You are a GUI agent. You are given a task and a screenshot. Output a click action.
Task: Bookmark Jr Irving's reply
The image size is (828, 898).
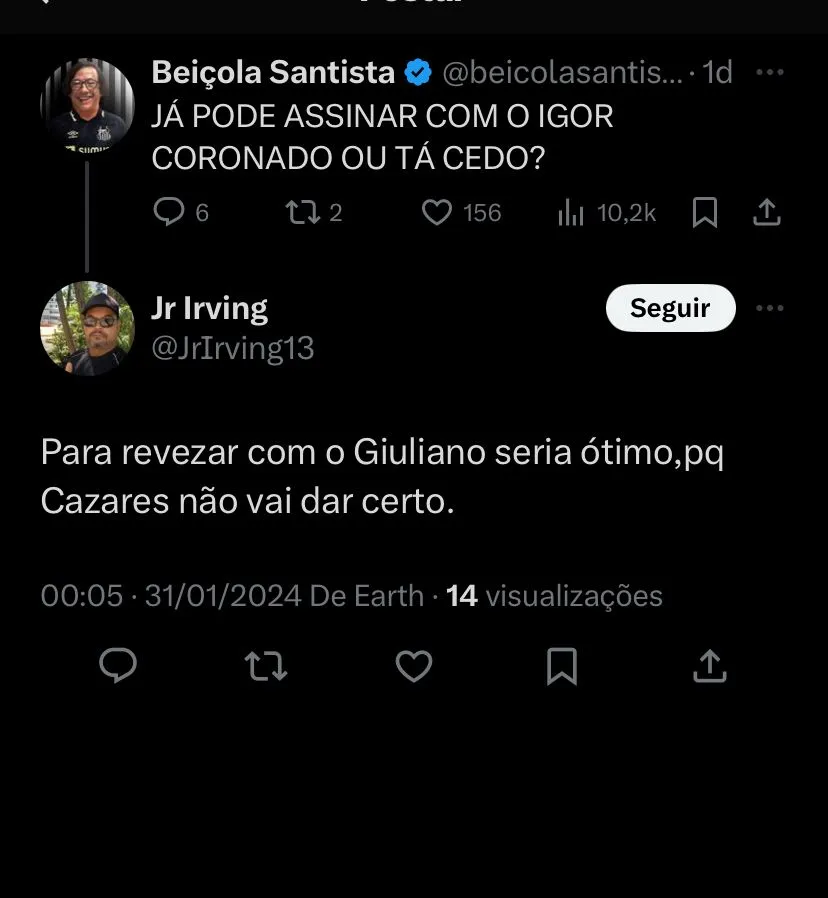(562, 666)
